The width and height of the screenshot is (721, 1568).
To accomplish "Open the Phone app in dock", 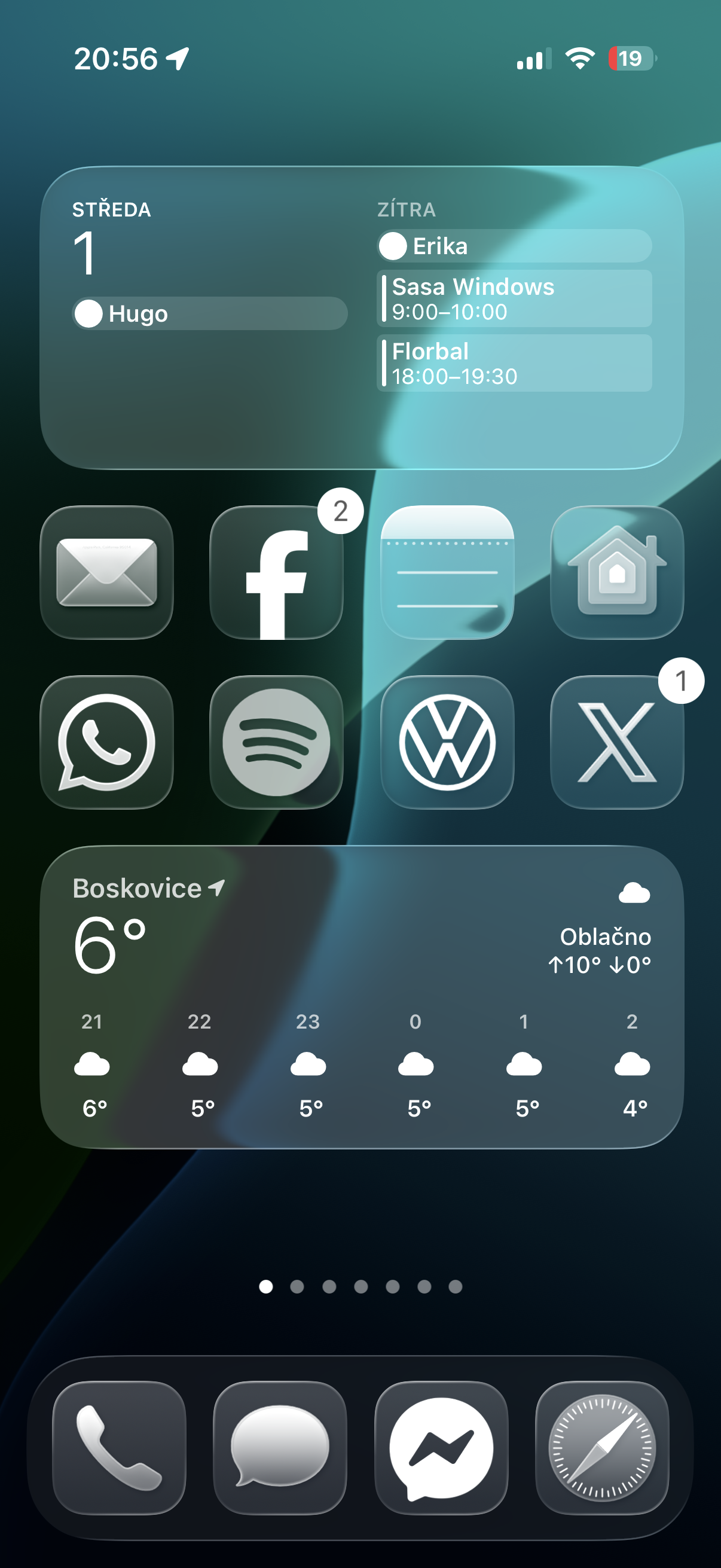I will pos(119,1447).
